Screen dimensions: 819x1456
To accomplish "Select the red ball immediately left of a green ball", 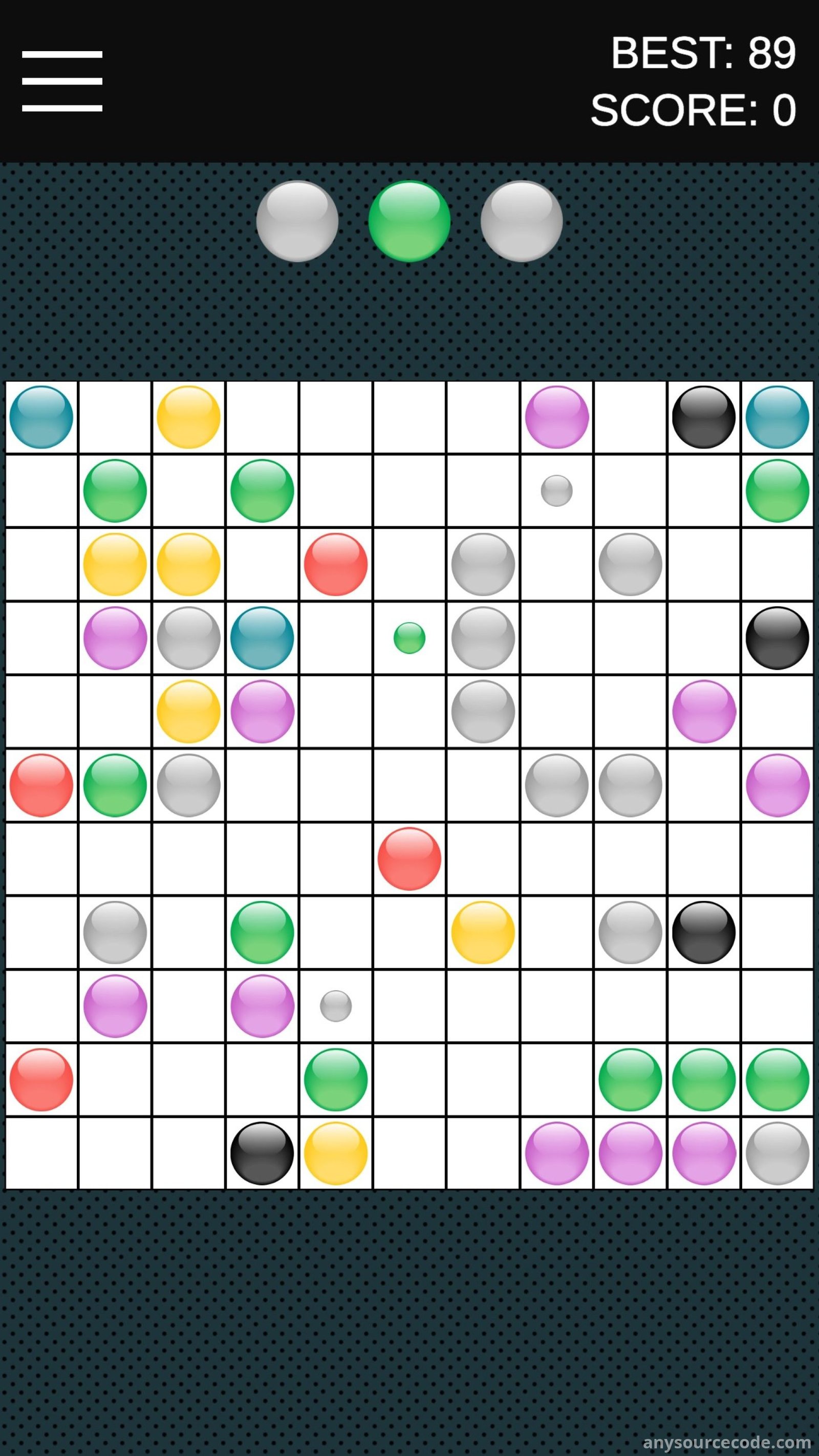I will pos(41,785).
